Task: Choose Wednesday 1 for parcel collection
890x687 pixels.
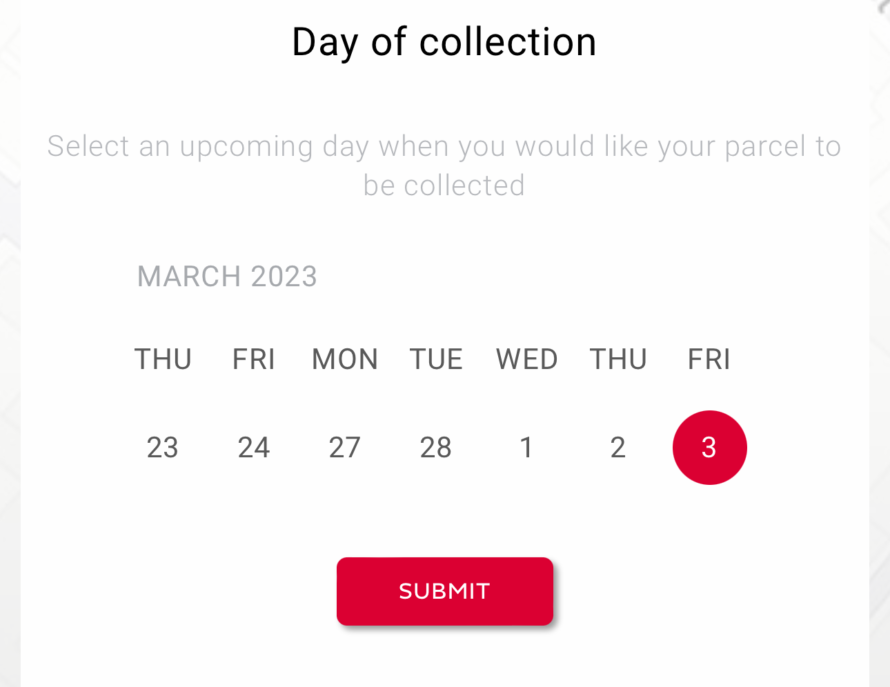Action: click(527, 447)
